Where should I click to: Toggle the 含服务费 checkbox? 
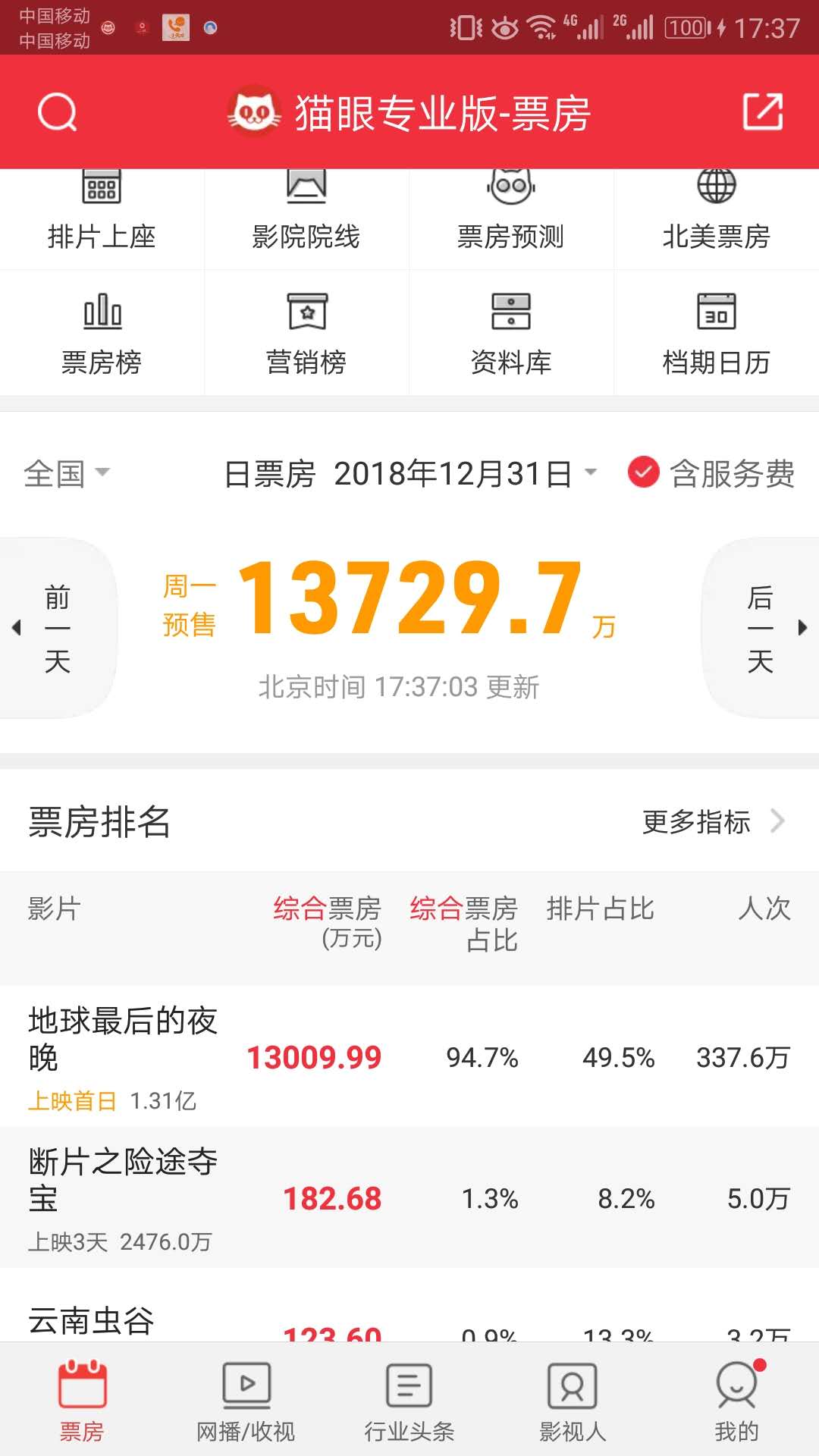(x=643, y=472)
